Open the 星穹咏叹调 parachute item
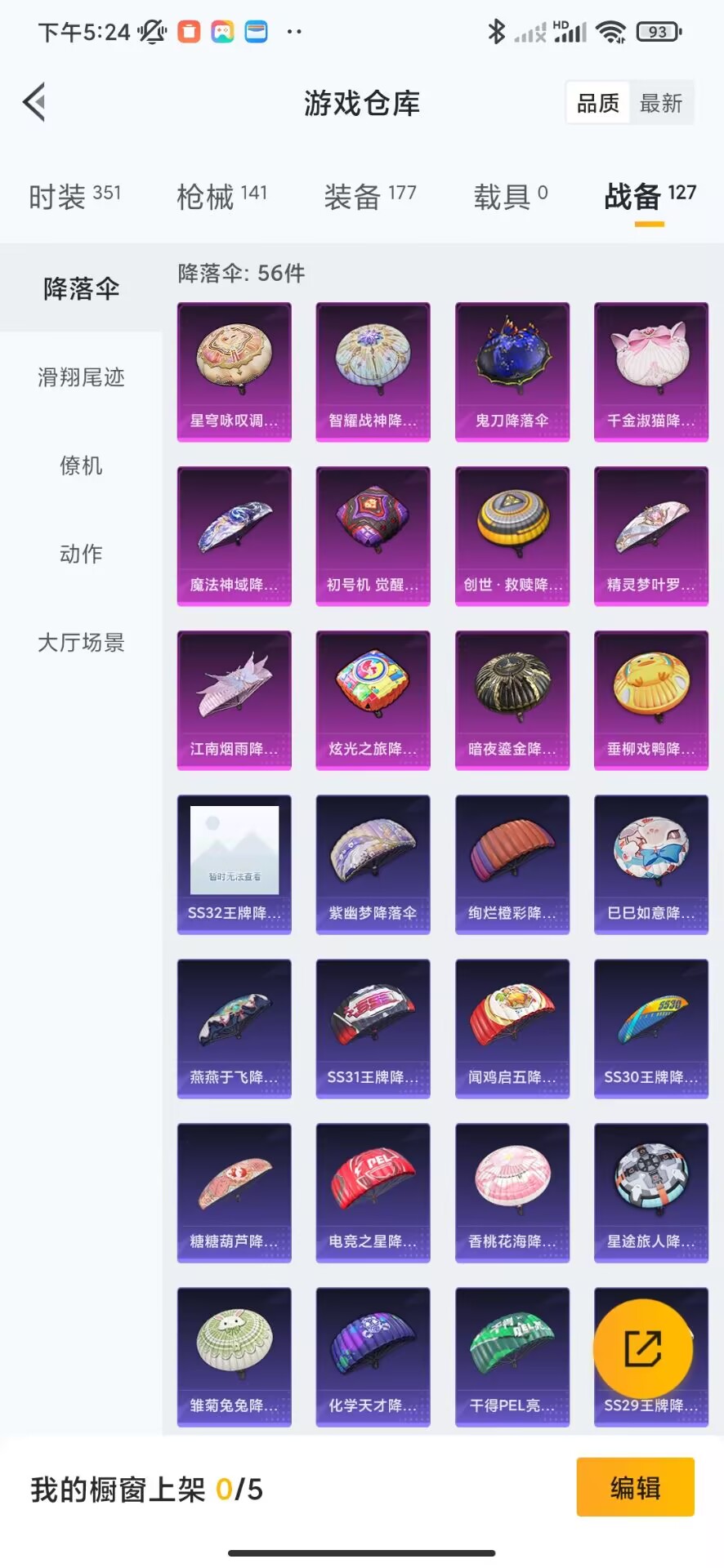Viewport: 724px width, 1568px height. (235, 372)
